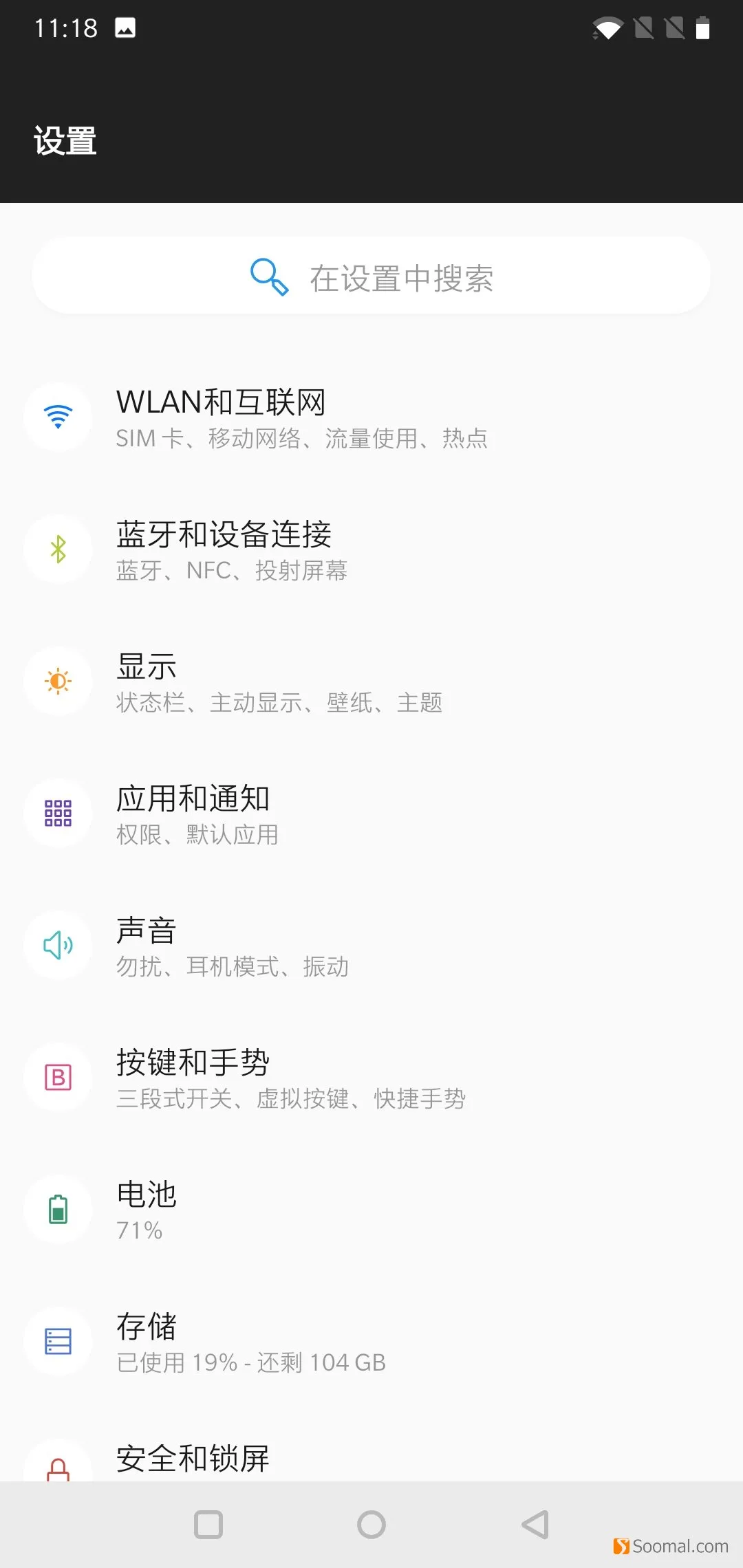Open 声音 settings

point(371,946)
